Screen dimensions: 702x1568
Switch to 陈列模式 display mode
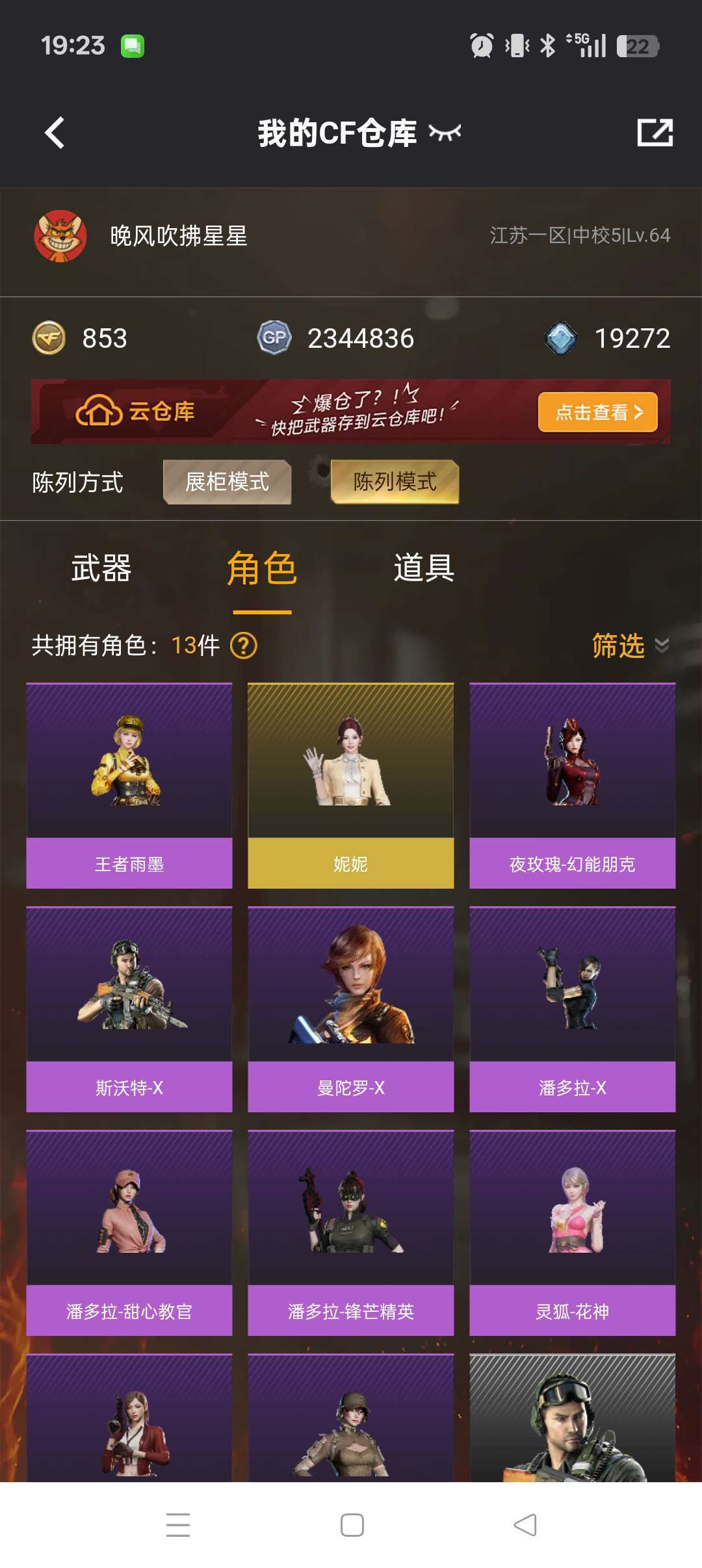(x=393, y=482)
